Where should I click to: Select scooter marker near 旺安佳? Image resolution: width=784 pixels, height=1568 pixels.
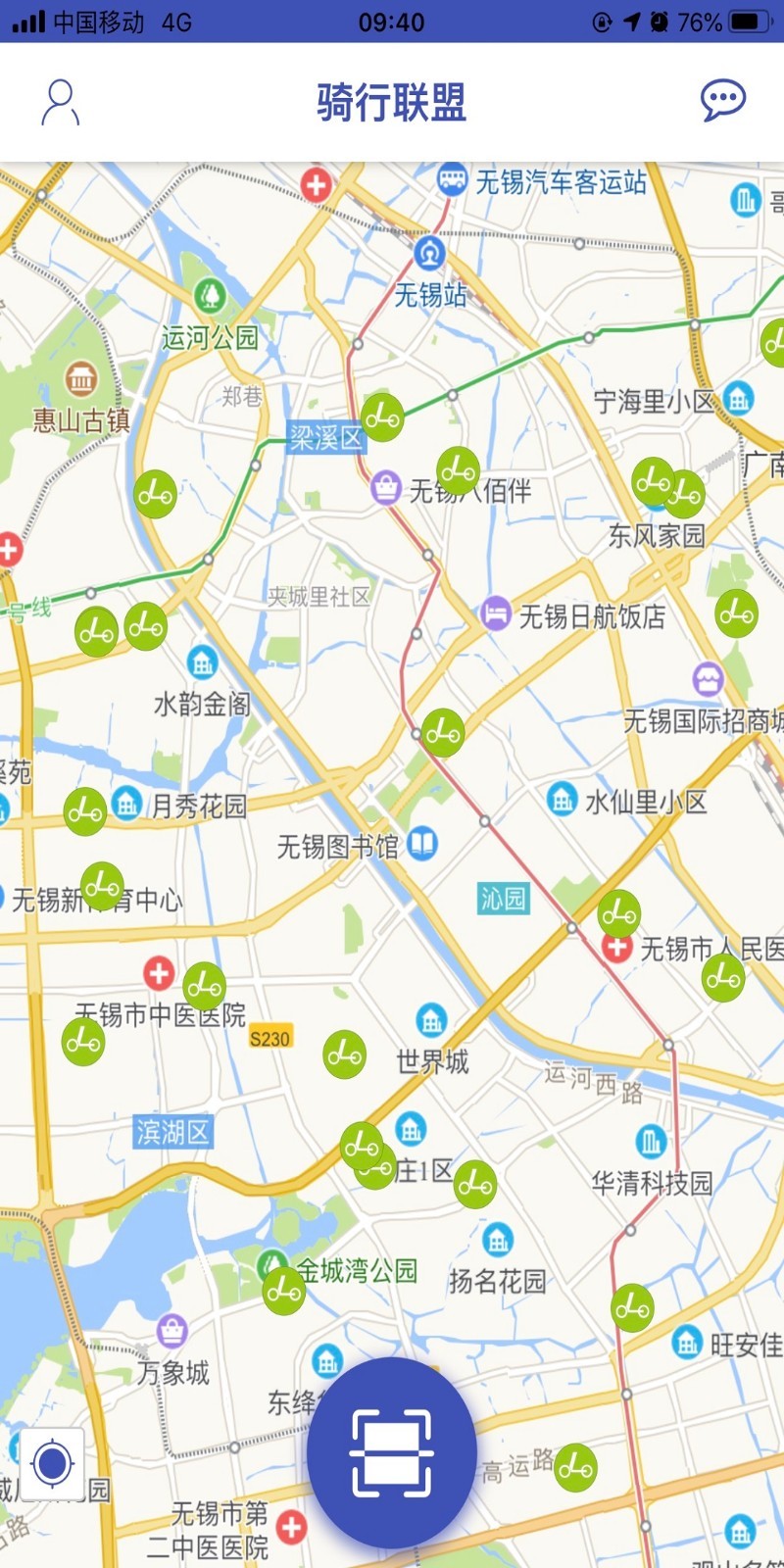pos(632,1307)
